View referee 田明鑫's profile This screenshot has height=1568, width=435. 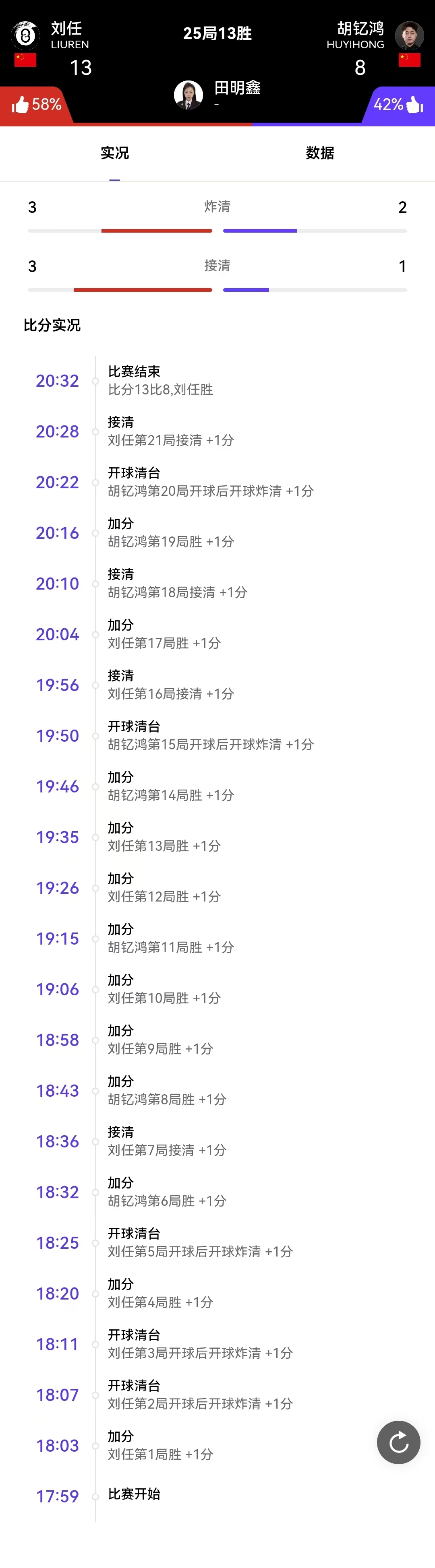tap(189, 95)
